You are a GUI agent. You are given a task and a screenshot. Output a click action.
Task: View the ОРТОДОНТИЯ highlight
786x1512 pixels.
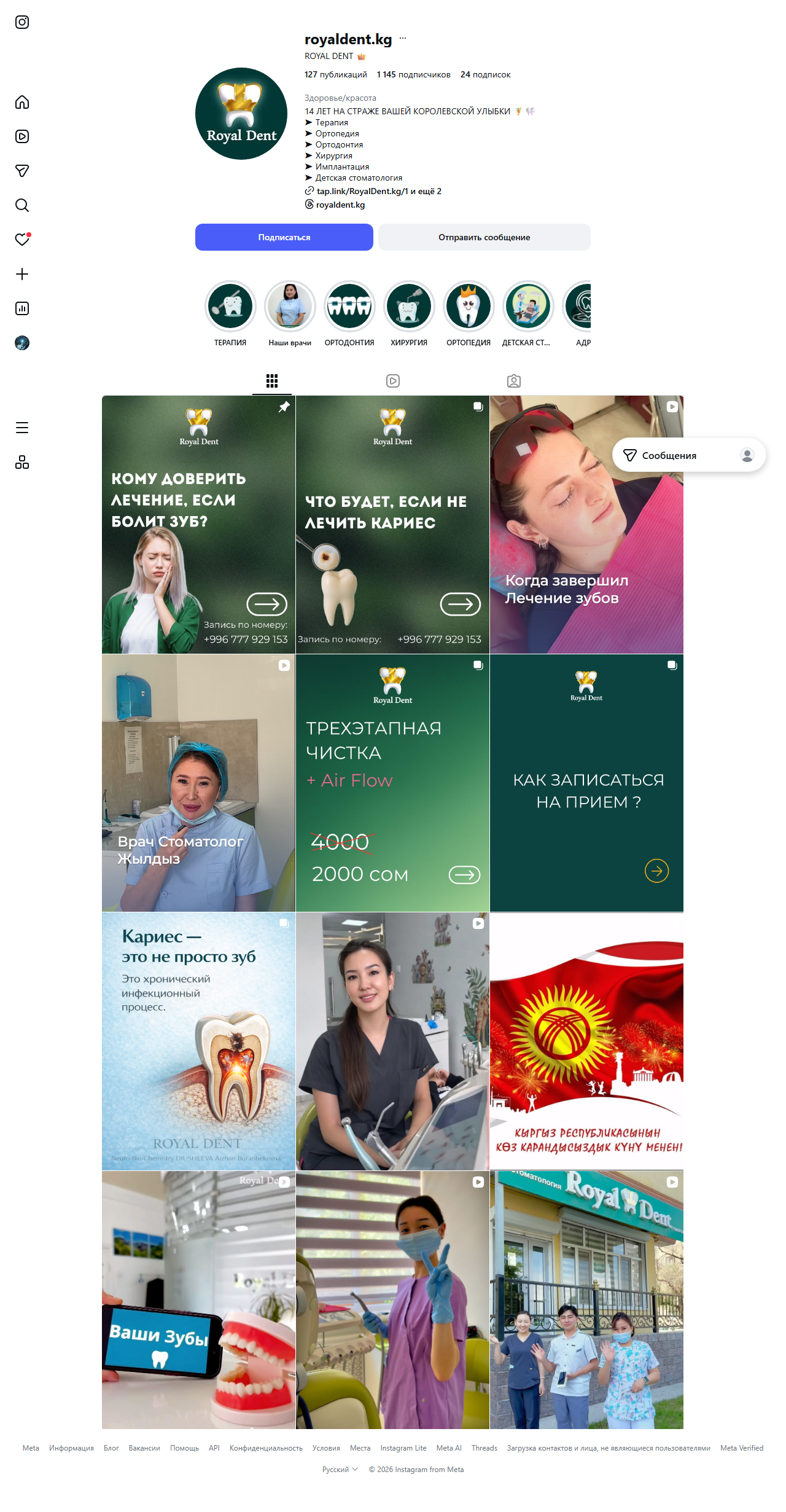pyautogui.click(x=349, y=306)
